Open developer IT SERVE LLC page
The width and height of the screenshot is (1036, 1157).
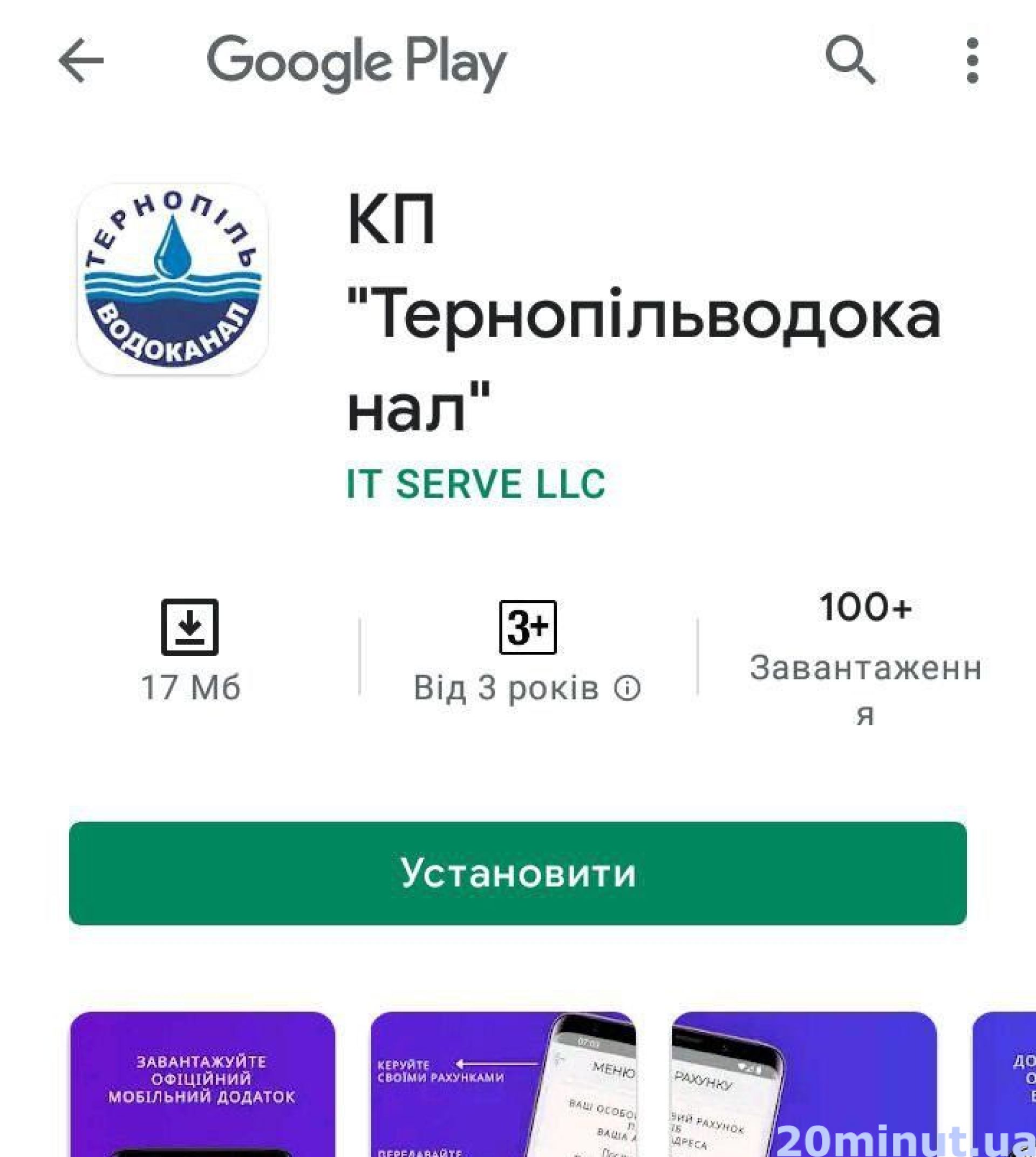coord(476,485)
